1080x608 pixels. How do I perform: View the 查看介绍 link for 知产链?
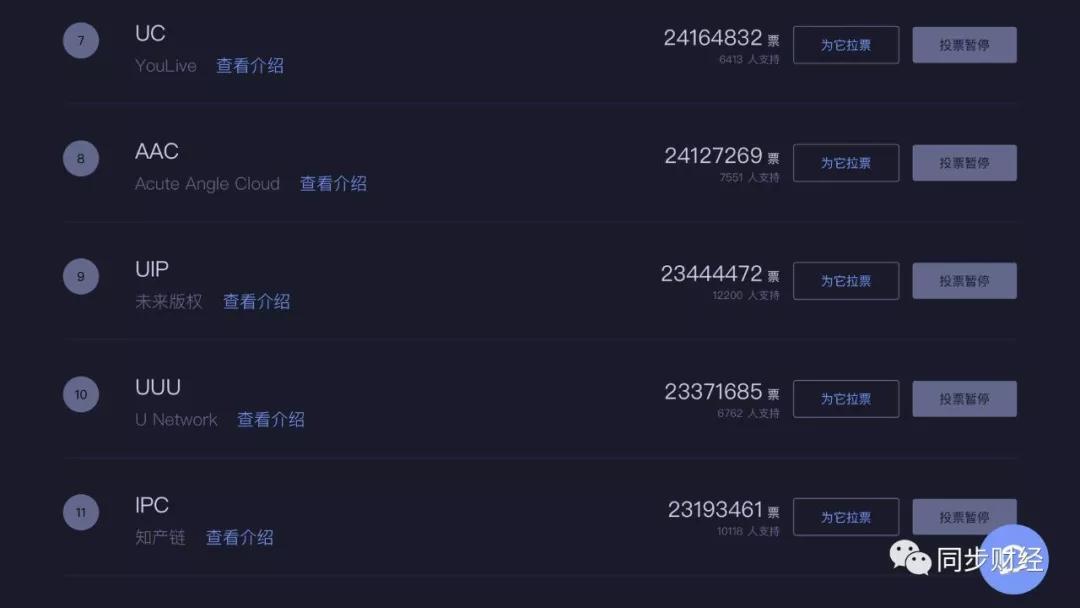pyautogui.click(x=240, y=538)
